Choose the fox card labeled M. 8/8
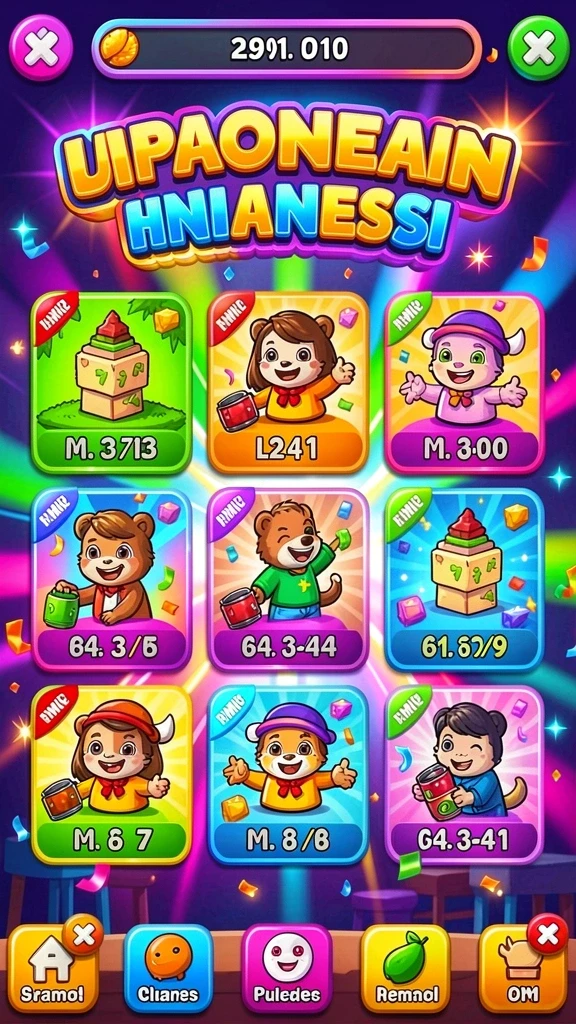 (288, 775)
